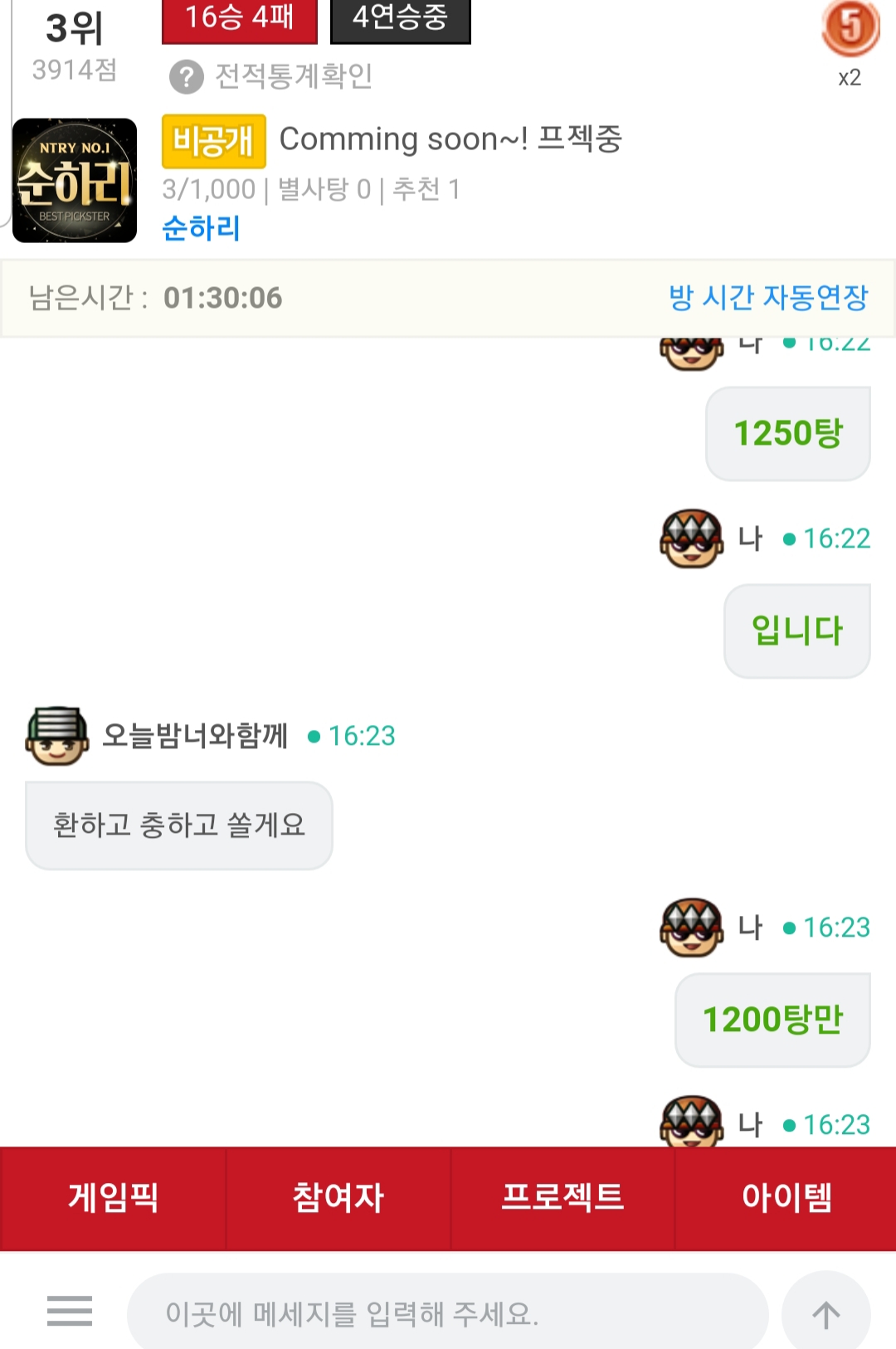Send message with the arrow button
This screenshot has height=1349, width=896.
[825, 1313]
